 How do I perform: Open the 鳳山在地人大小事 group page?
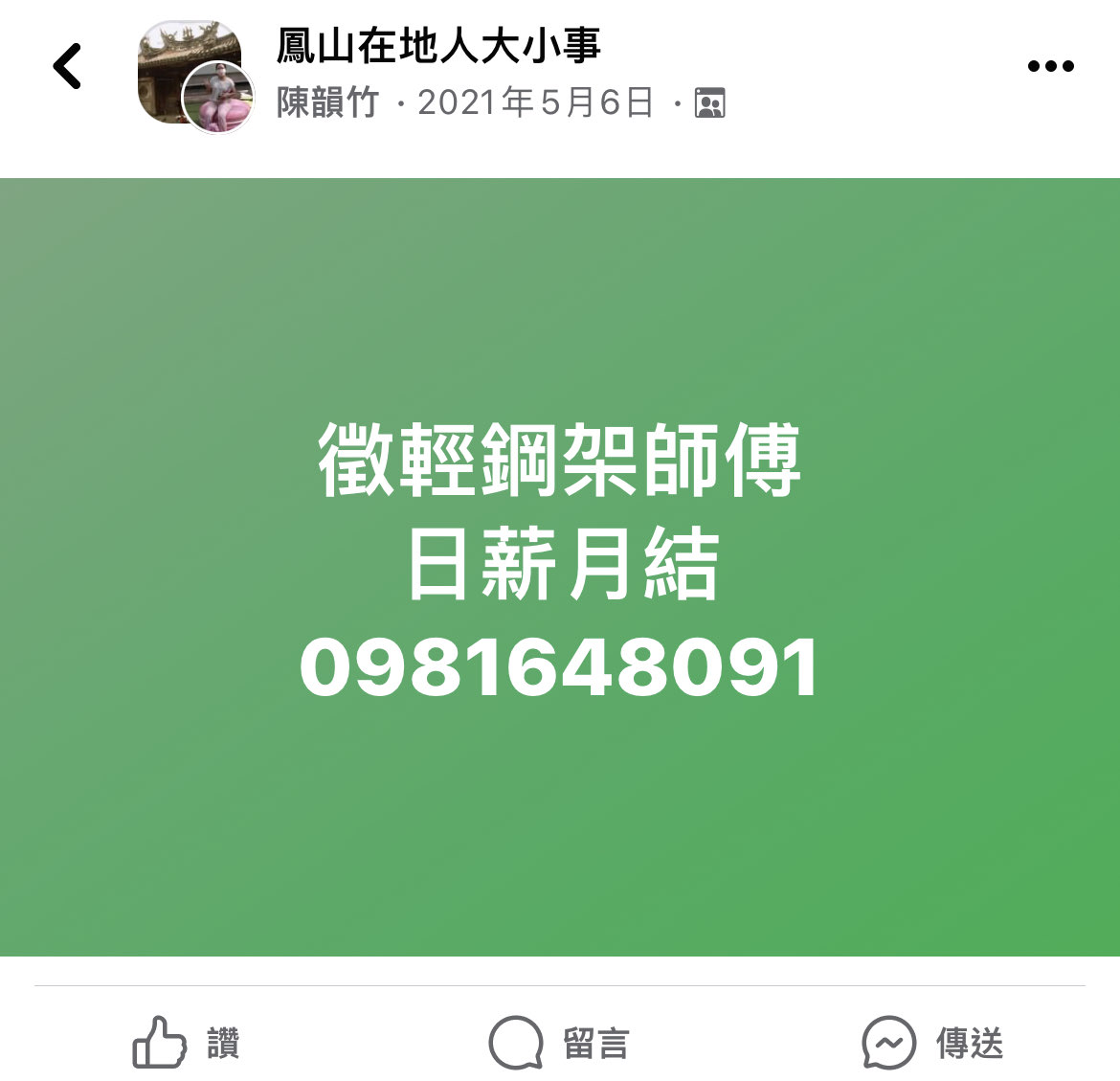coord(438,45)
